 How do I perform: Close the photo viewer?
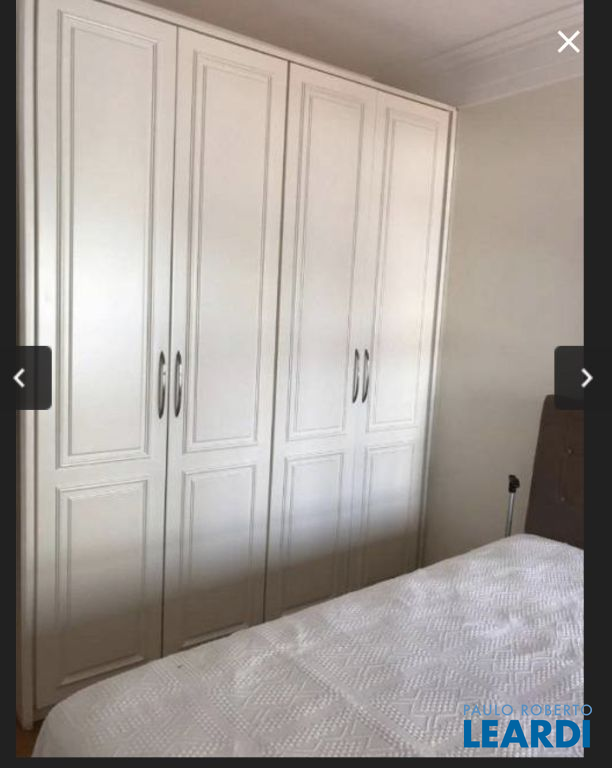click(568, 42)
